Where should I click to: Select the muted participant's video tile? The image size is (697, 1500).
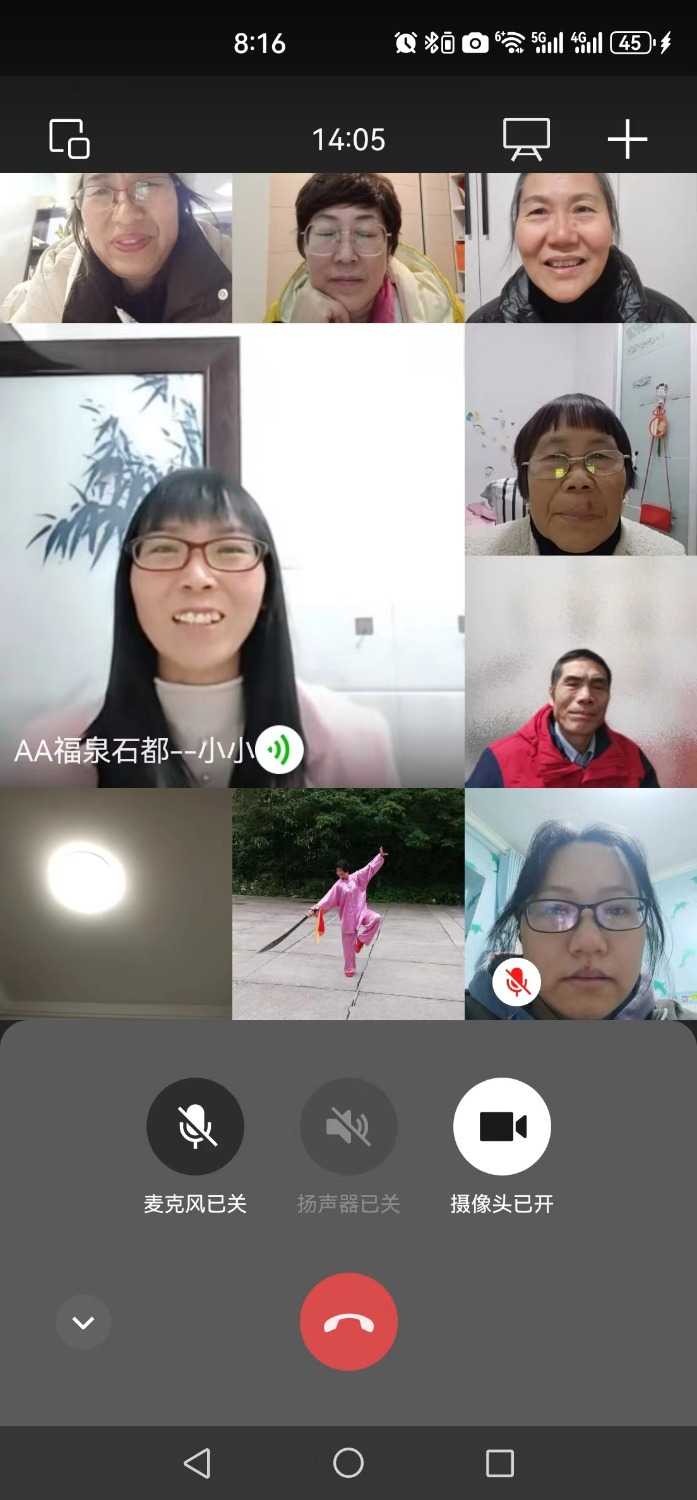click(x=580, y=903)
